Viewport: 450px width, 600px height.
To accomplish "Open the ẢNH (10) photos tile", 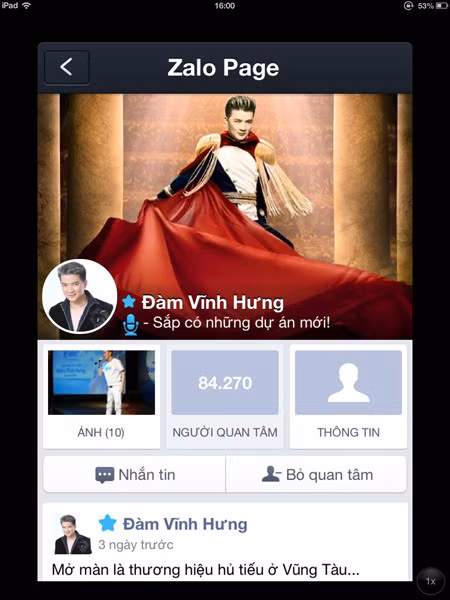I will (x=101, y=396).
